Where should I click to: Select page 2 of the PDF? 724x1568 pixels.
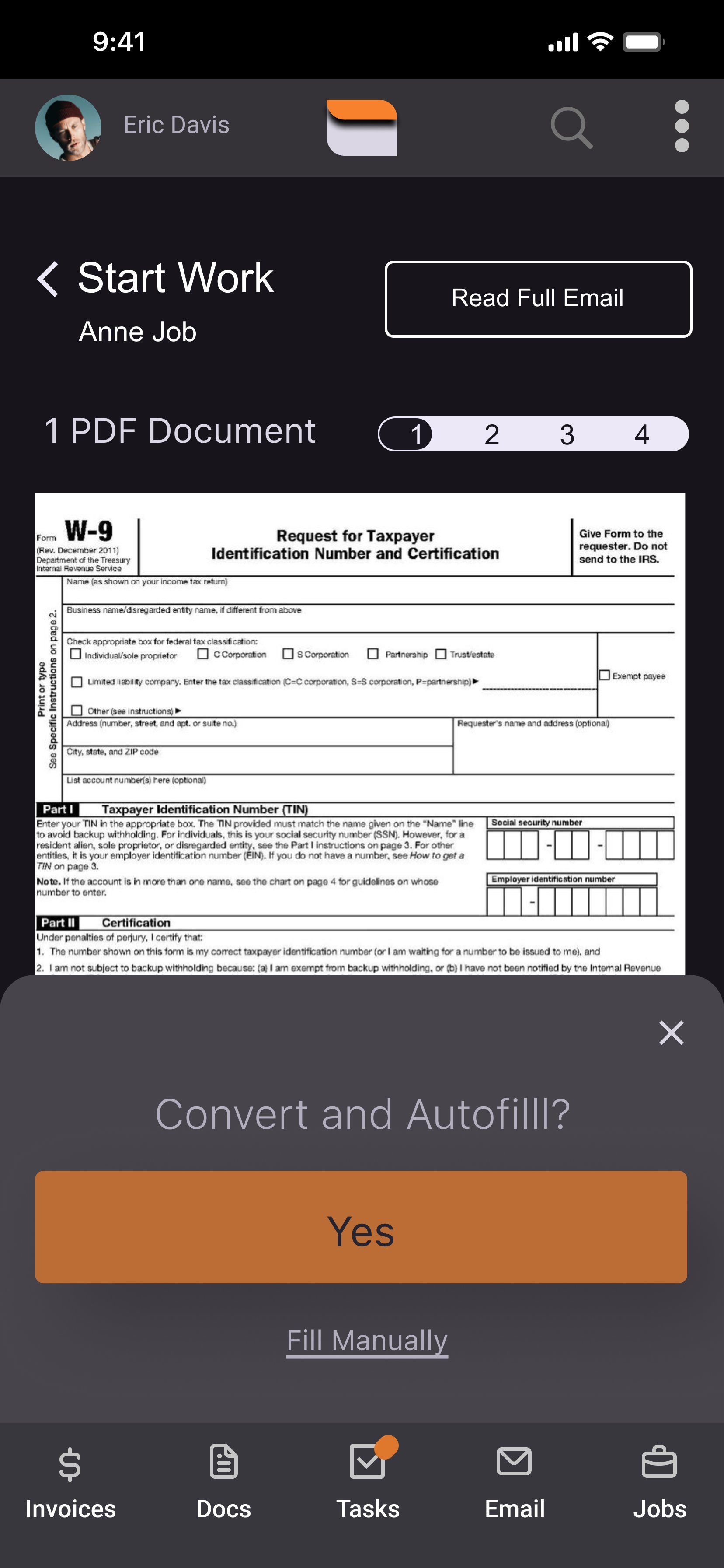point(491,434)
